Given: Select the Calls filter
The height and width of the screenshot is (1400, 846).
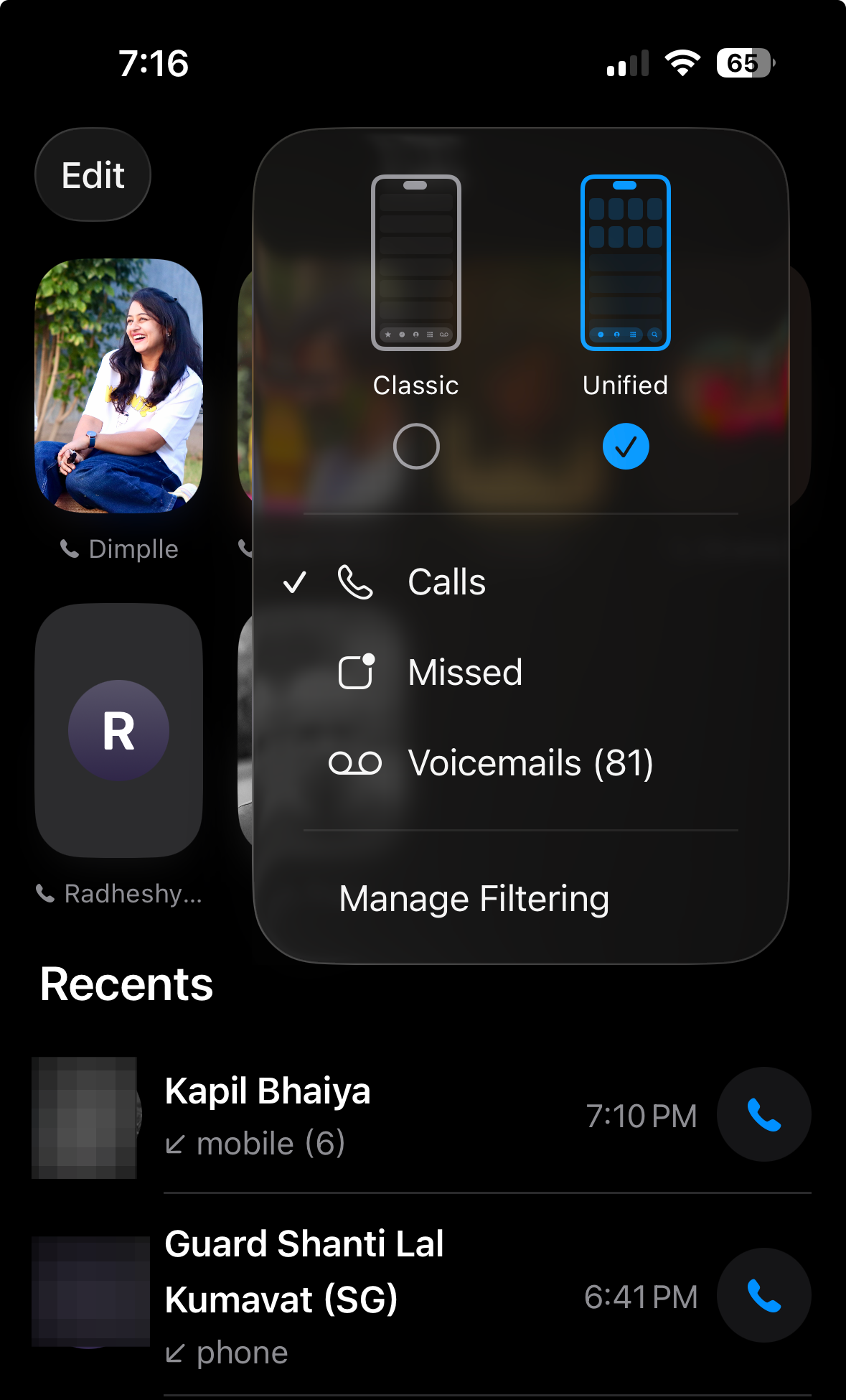Looking at the screenshot, I should tap(446, 582).
